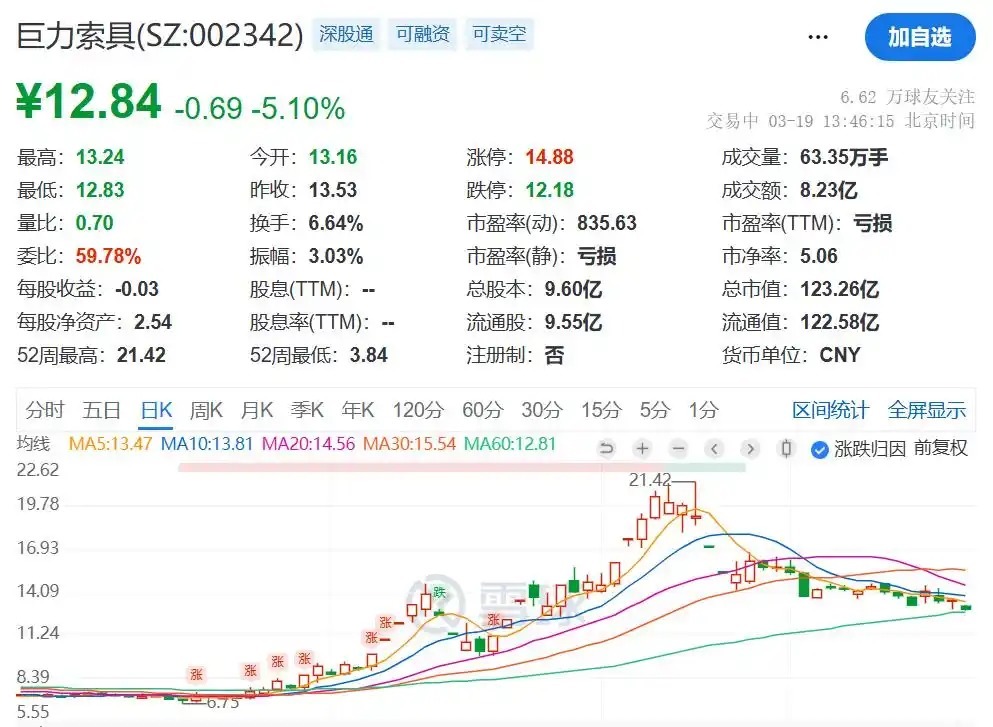Screen dimensions: 993x727
Task: Open the three-dot more options menu
Action: [818, 38]
